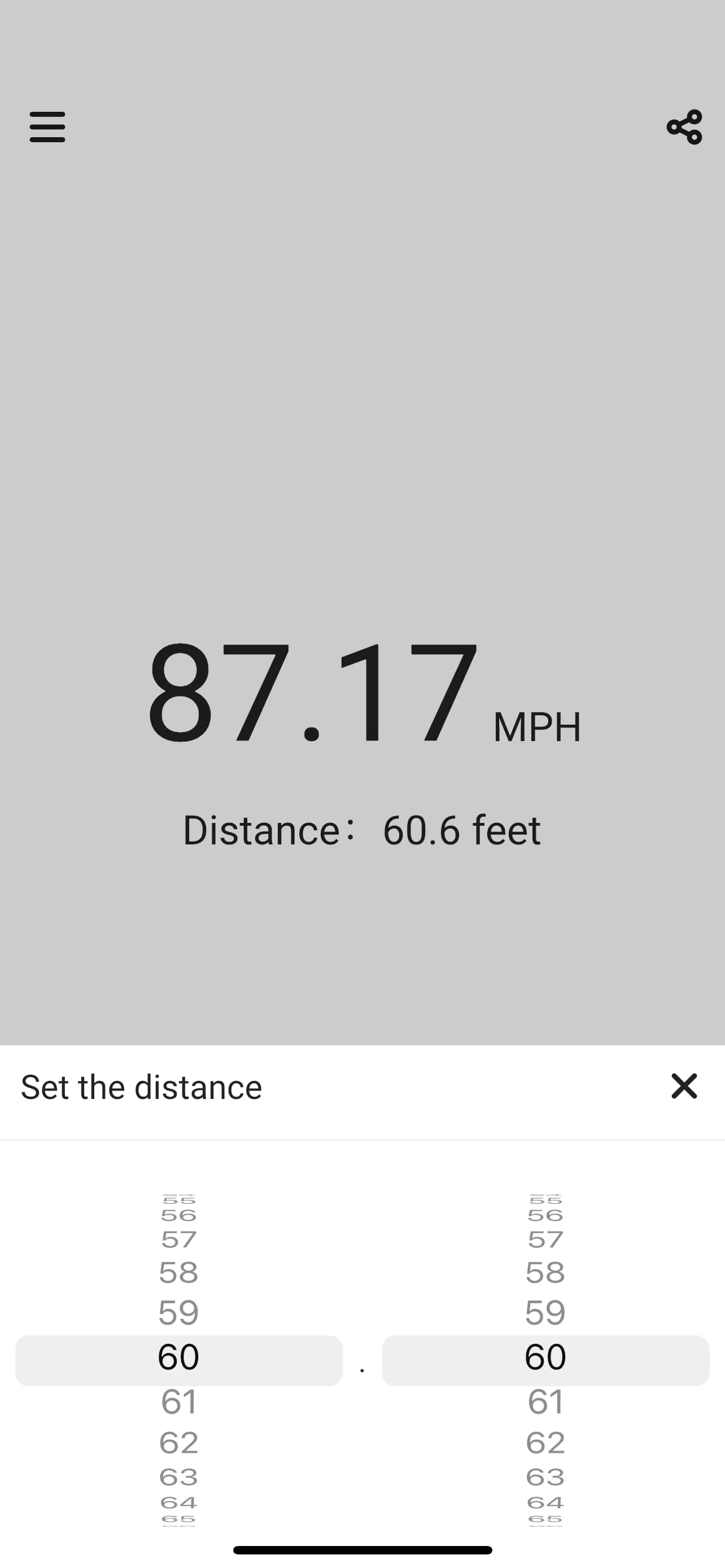Select 63 on the right wheel
Viewport: 725px width, 1568px height.
pyautogui.click(x=546, y=1475)
